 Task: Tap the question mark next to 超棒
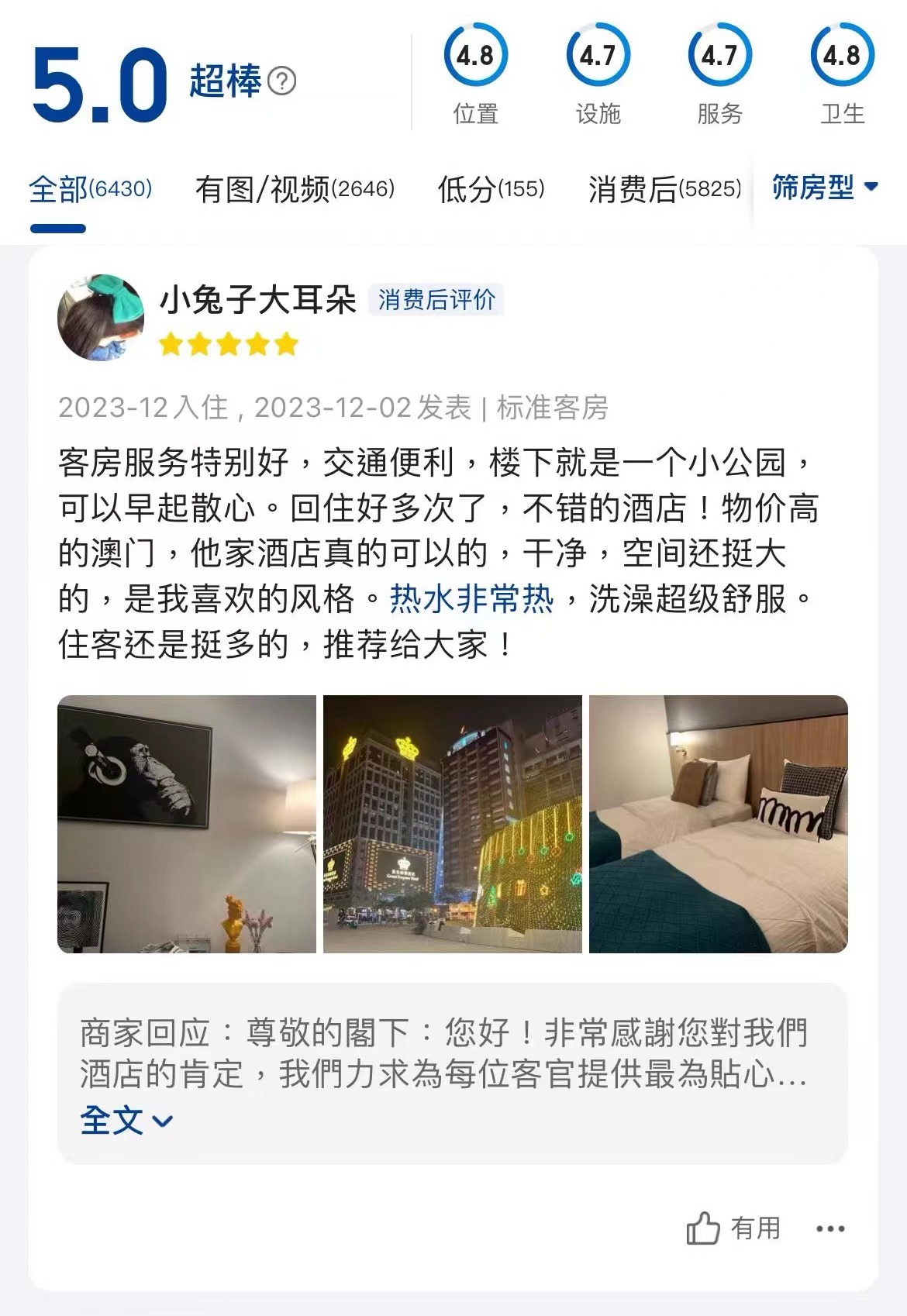point(281,81)
